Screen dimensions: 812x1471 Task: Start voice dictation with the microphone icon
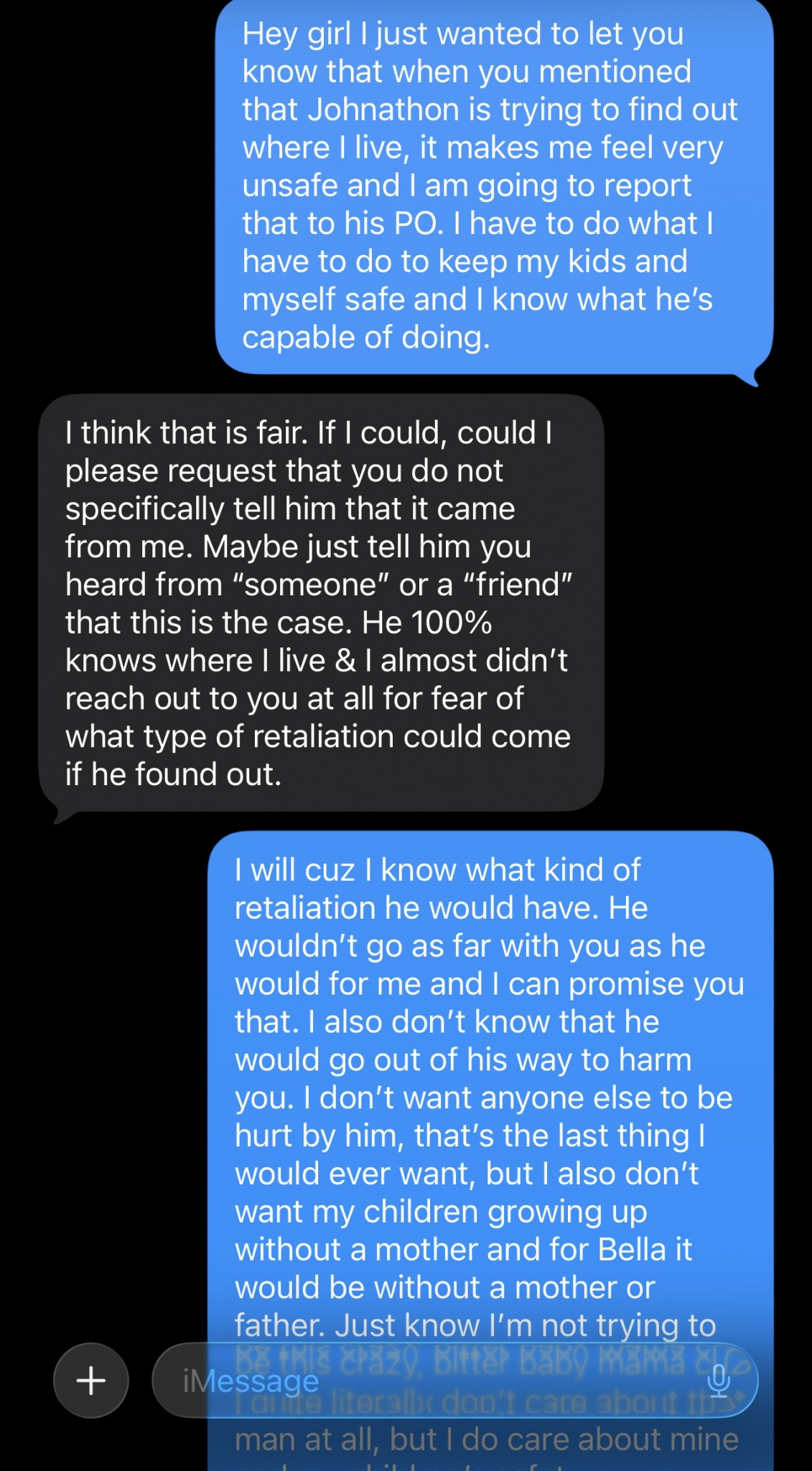tap(718, 1380)
